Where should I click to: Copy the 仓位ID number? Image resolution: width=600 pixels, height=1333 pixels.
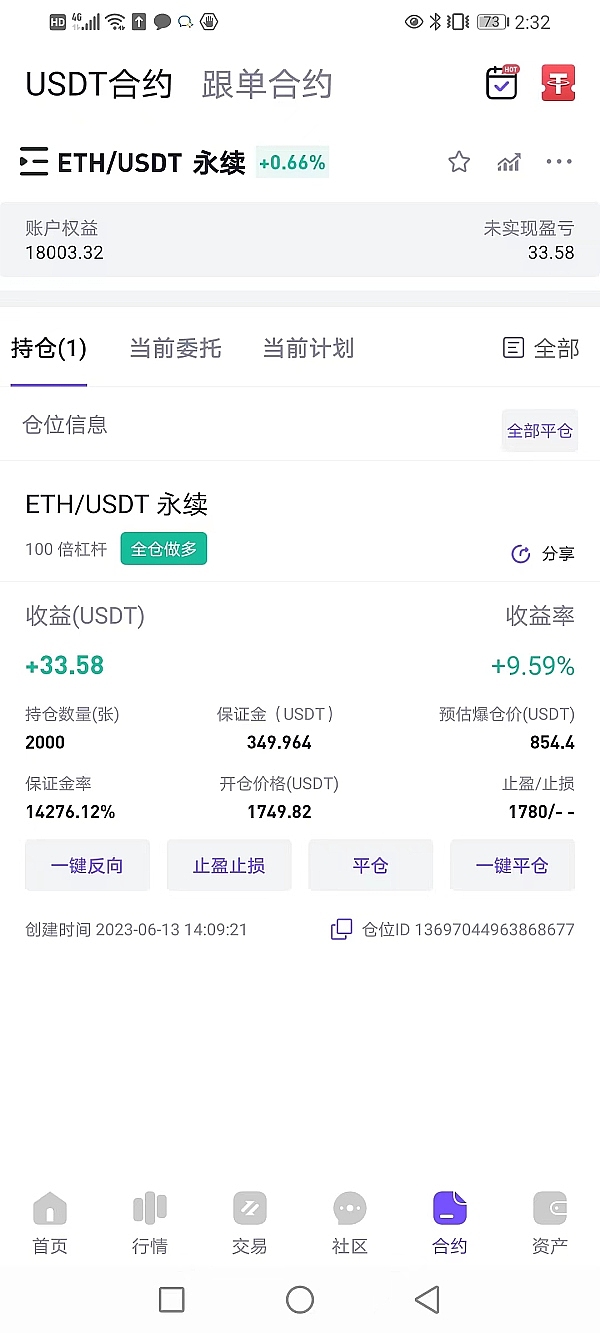click(341, 929)
